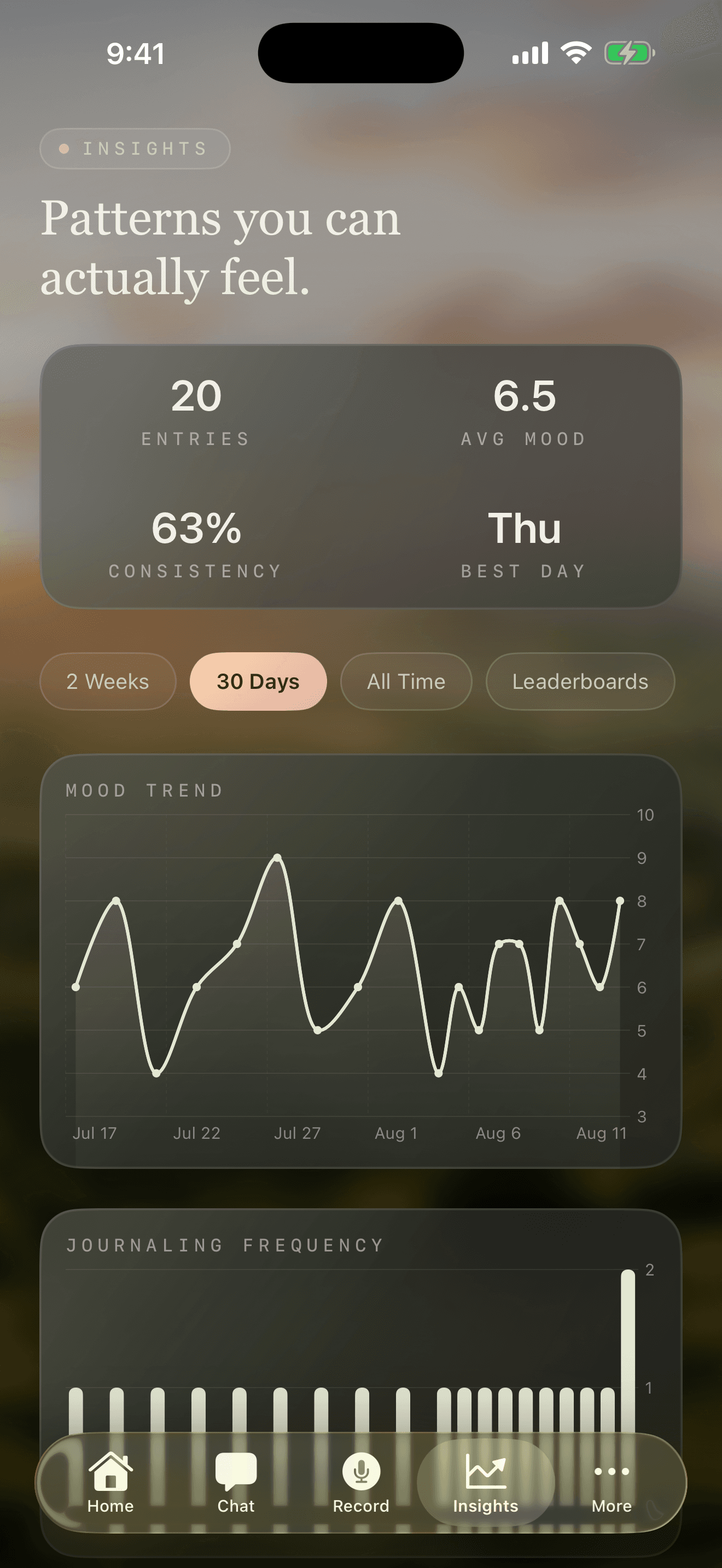Go to the Home tab
This screenshot has height=1568, width=722.
pyautogui.click(x=110, y=1483)
